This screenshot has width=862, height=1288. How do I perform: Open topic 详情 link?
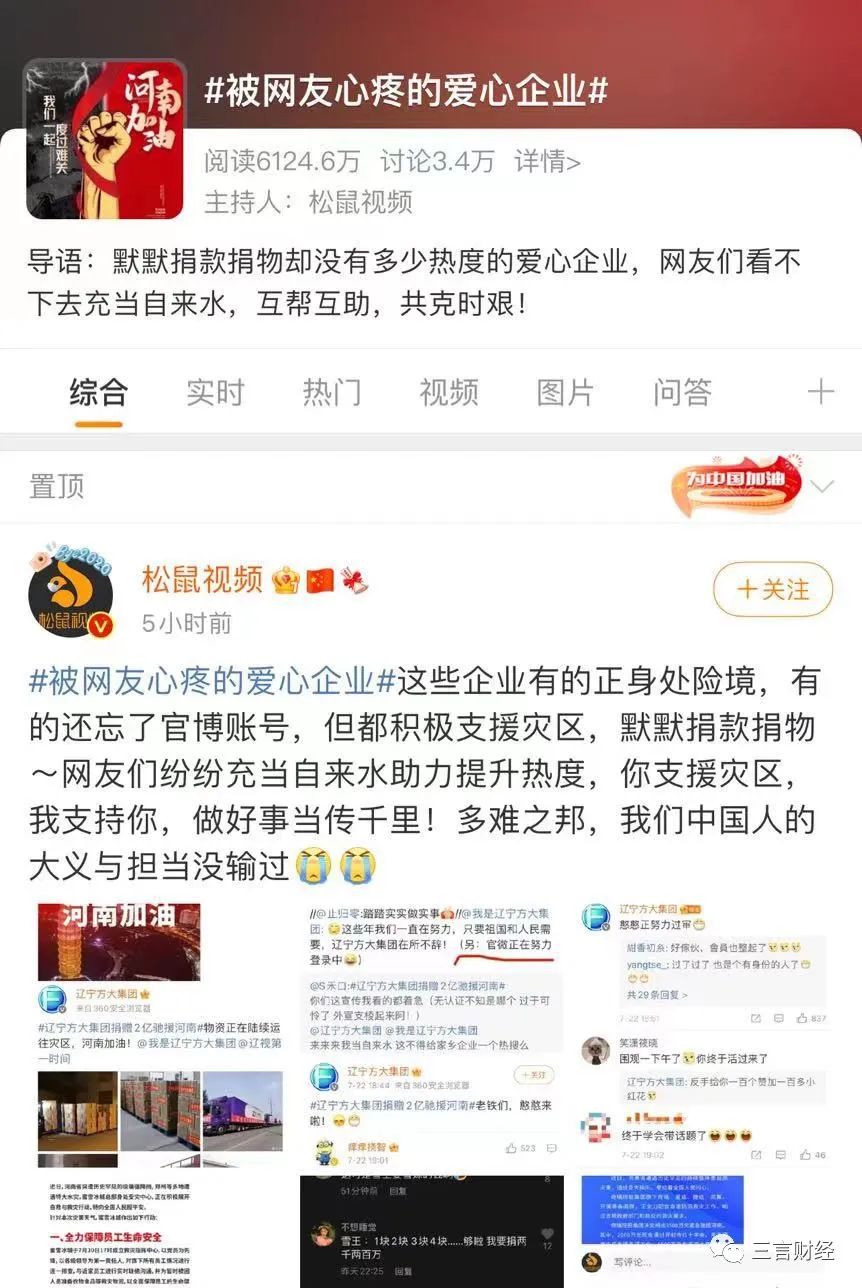(547, 161)
